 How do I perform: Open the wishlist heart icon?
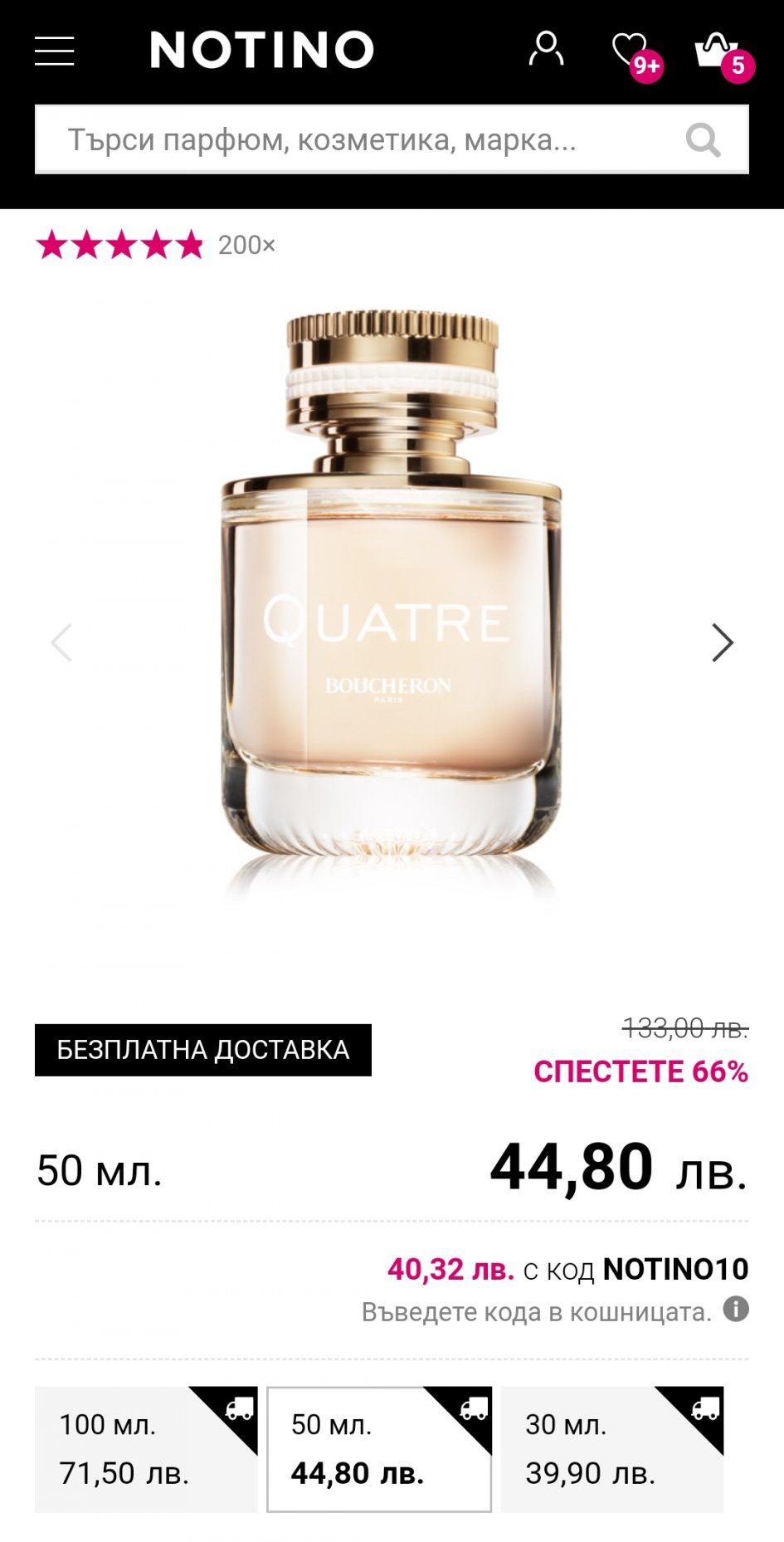[631, 50]
